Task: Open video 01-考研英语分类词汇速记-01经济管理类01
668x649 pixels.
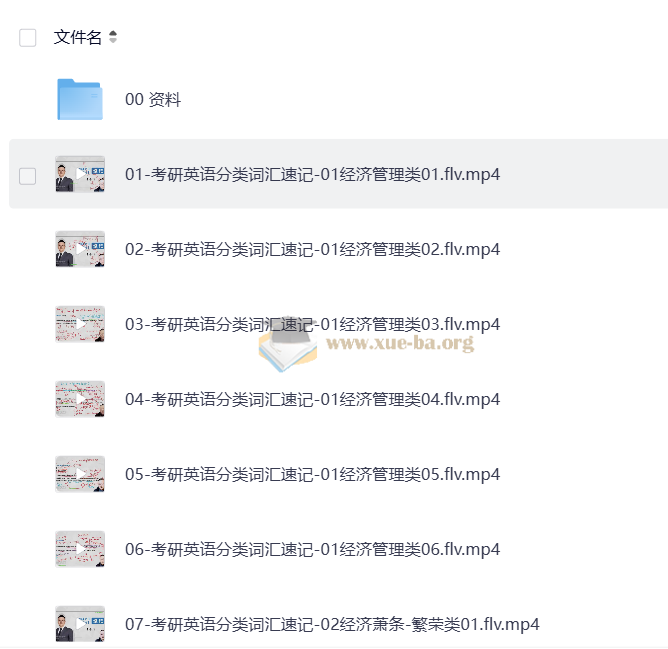Action: (x=312, y=175)
